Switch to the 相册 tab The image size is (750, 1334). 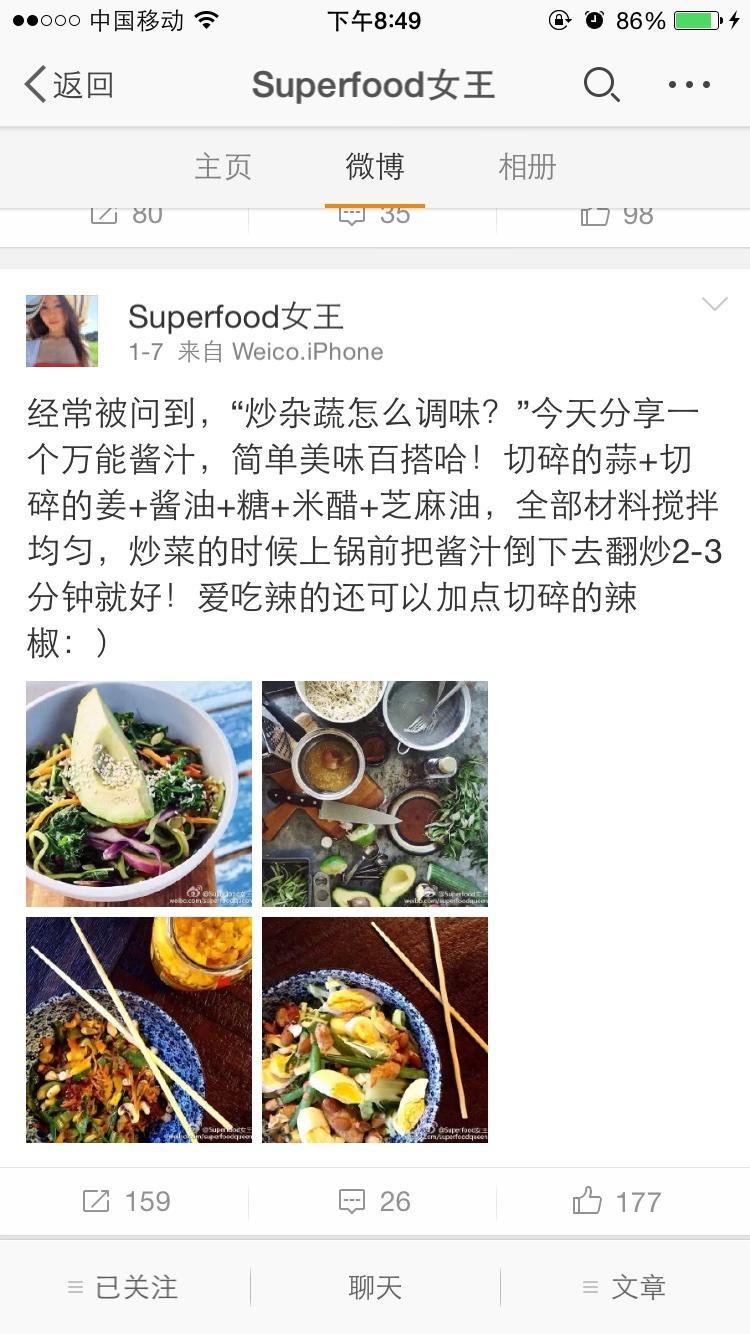[527, 167]
